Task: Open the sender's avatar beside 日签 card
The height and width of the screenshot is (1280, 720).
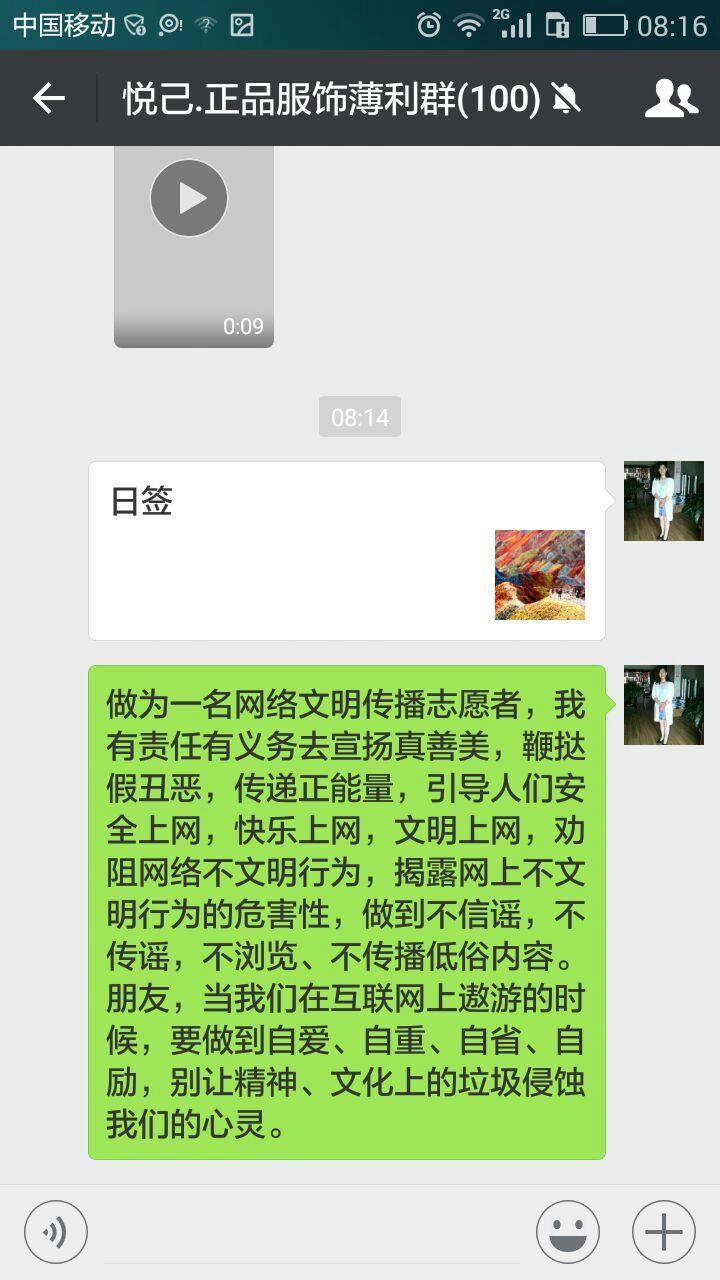Action: pos(664,501)
